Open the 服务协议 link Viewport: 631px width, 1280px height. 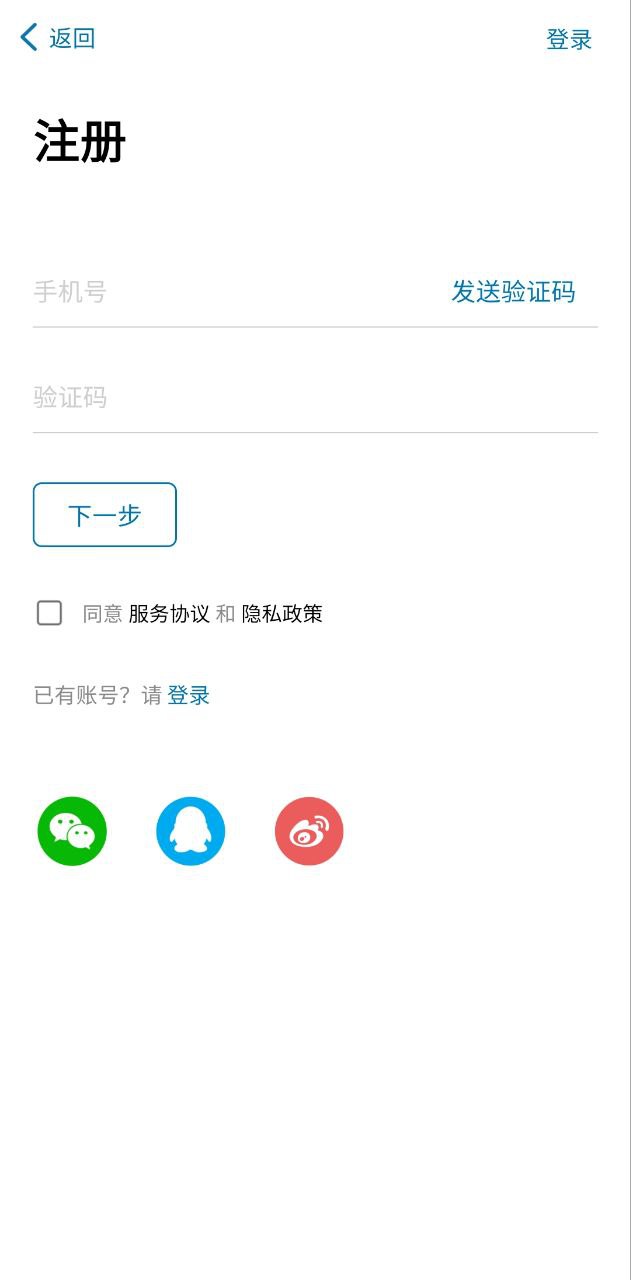point(169,614)
